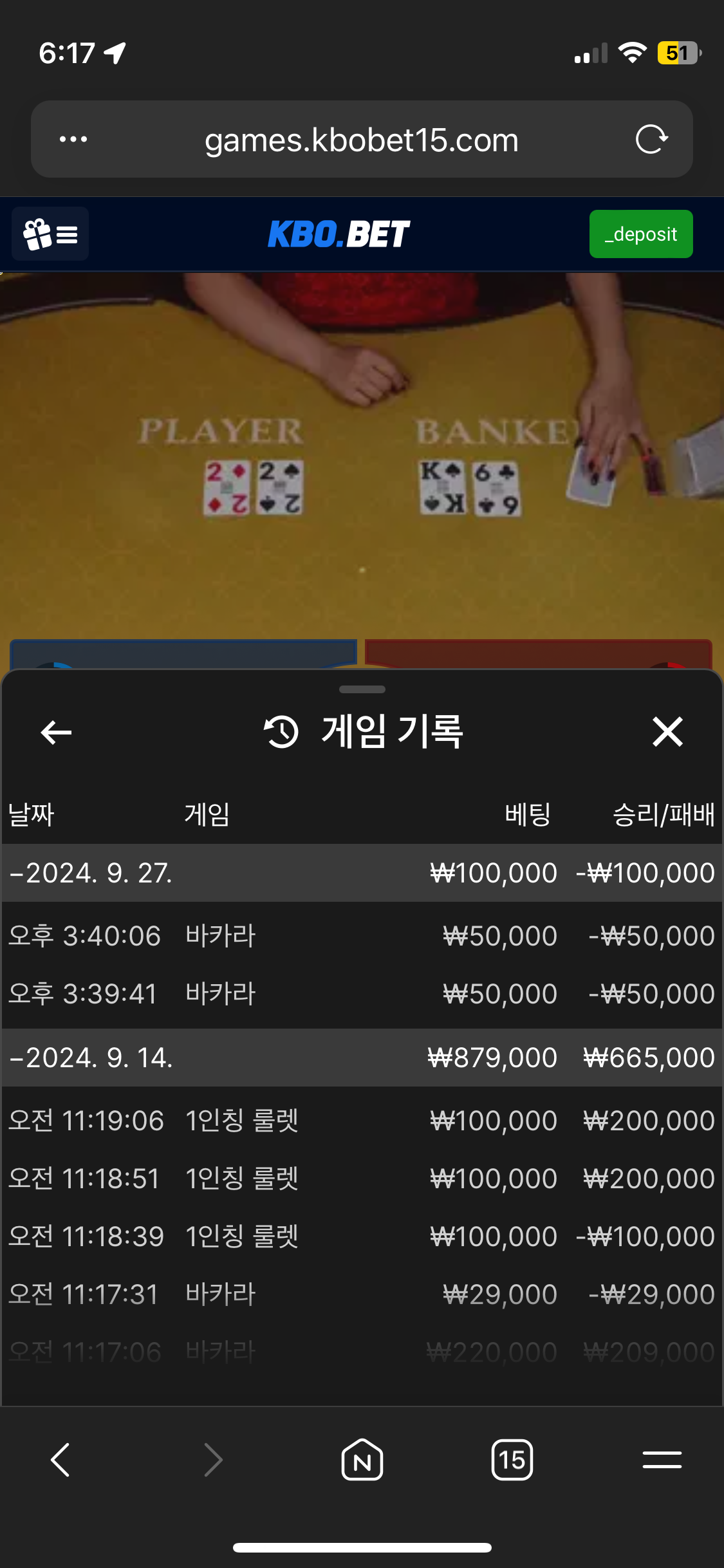Navigate back in the browser toolbar

click(x=60, y=1460)
